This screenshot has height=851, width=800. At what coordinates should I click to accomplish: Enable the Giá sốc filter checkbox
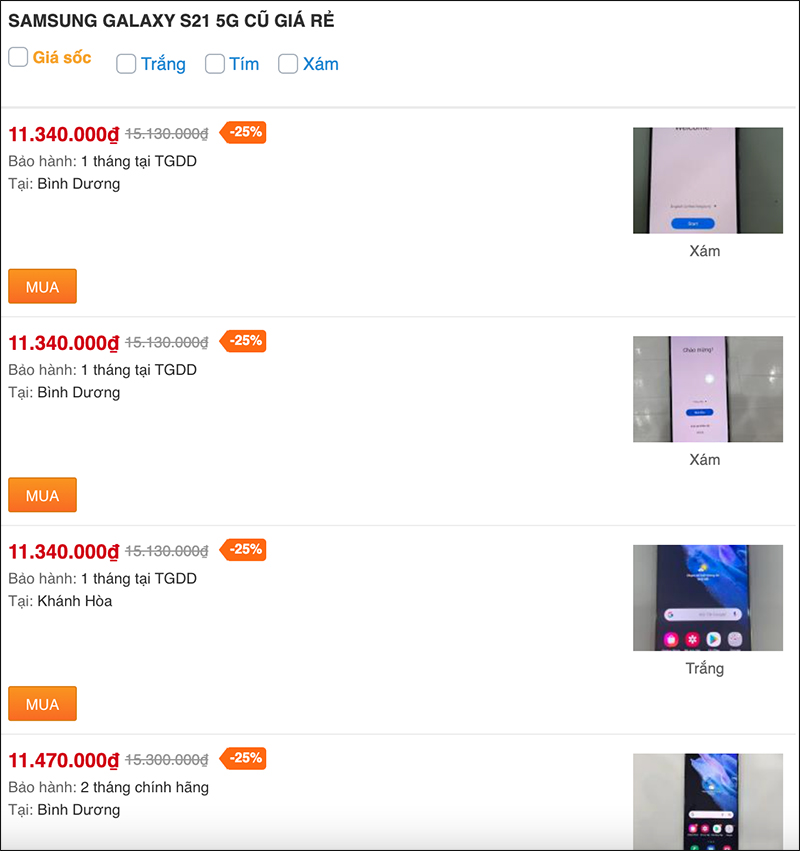click(x=17, y=57)
